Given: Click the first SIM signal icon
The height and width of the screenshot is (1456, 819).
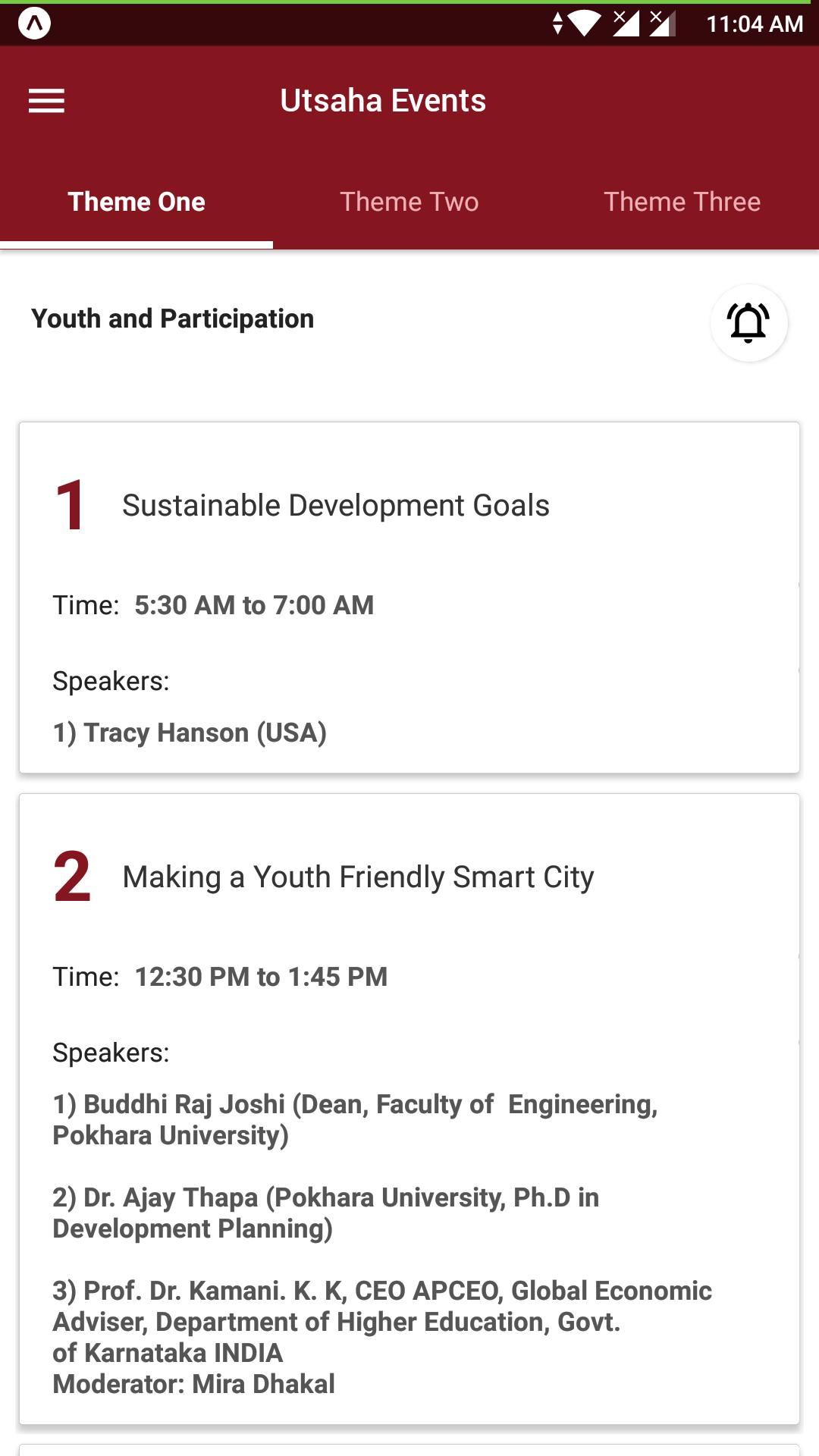Looking at the screenshot, I should point(626,24).
